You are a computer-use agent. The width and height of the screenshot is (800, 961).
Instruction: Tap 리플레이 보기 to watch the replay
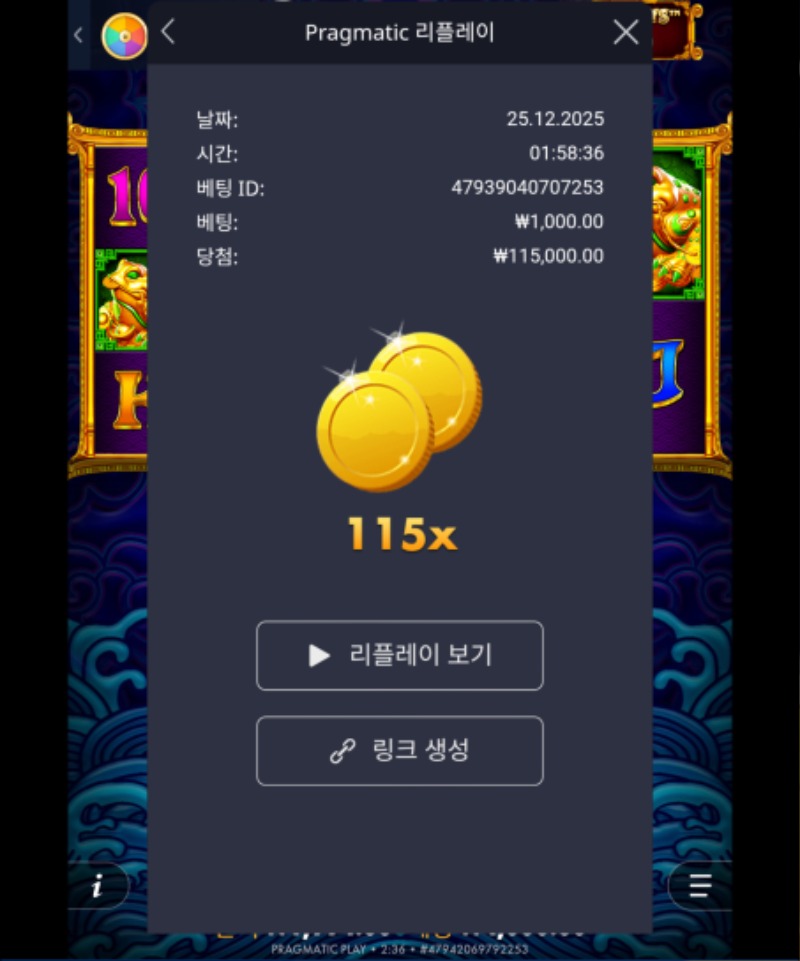400,656
